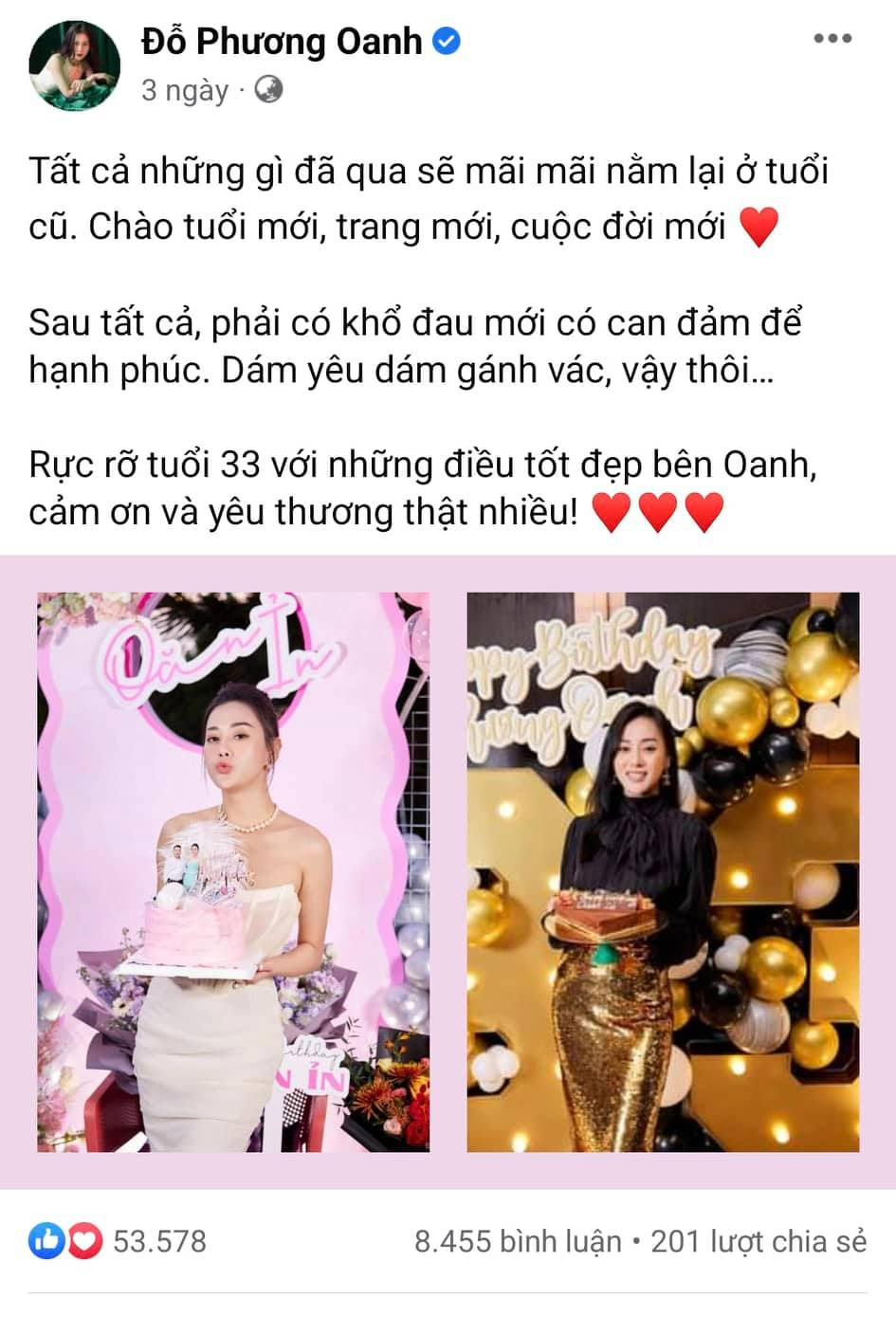Open the post's three-dot options menu

click(x=832, y=40)
